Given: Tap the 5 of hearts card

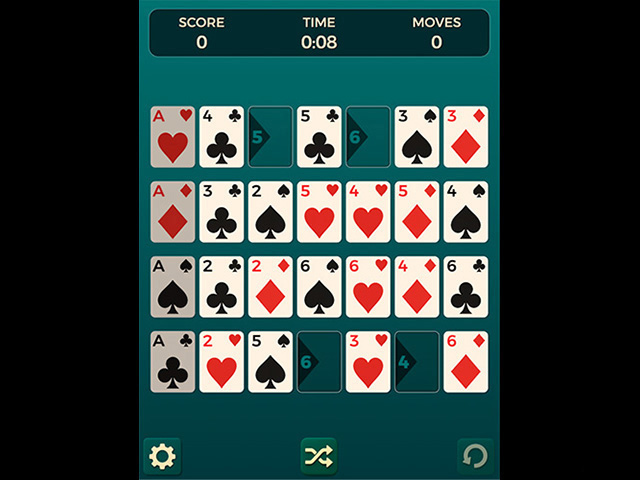Looking at the screenshot, I should pos(319,211).
